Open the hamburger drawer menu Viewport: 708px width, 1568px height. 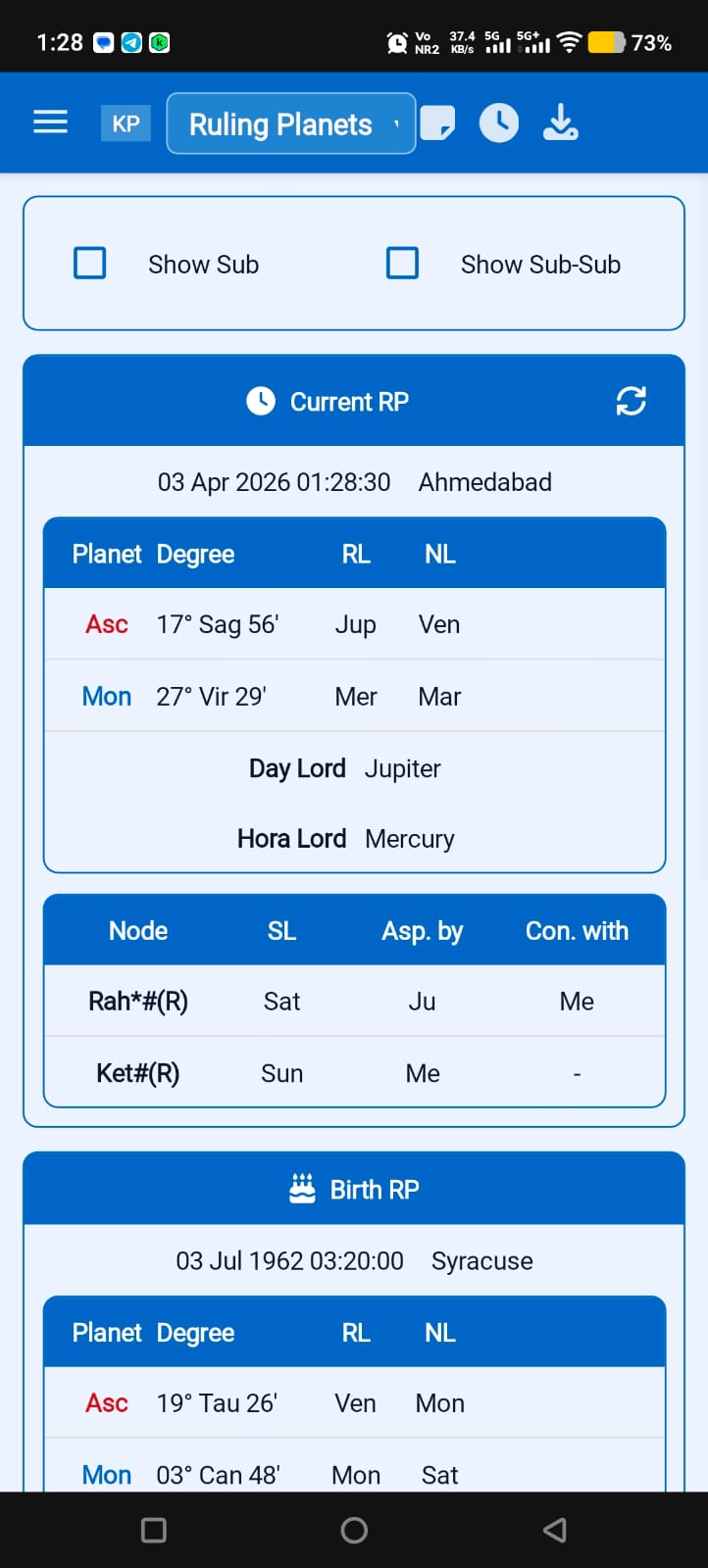tap(50, 122)
